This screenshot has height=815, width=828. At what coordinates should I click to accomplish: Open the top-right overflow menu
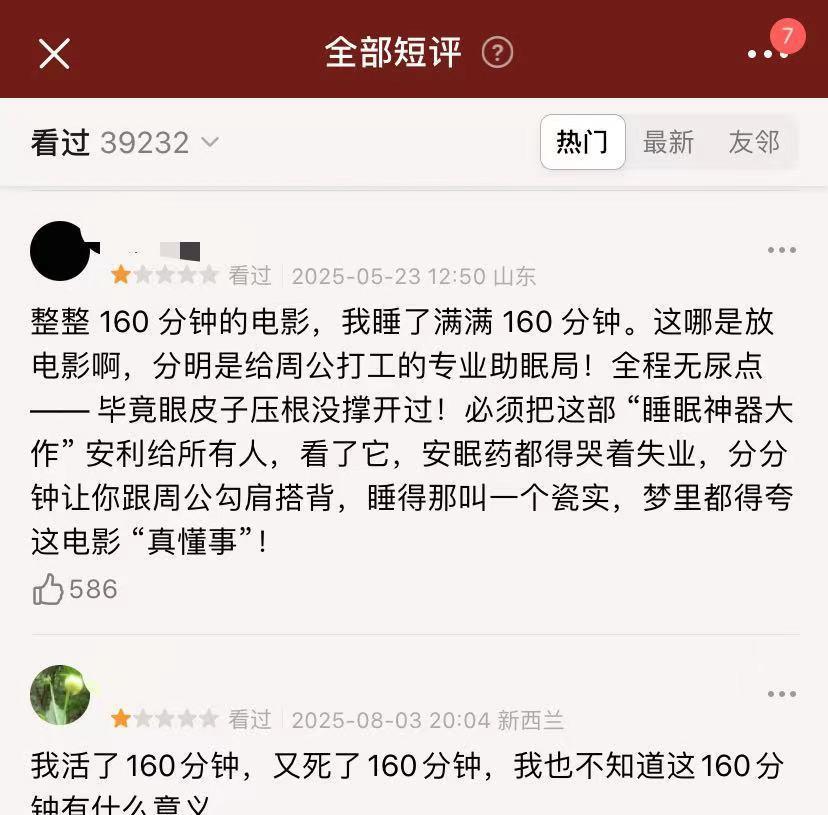pyautogui.click(x=768, y=53)
